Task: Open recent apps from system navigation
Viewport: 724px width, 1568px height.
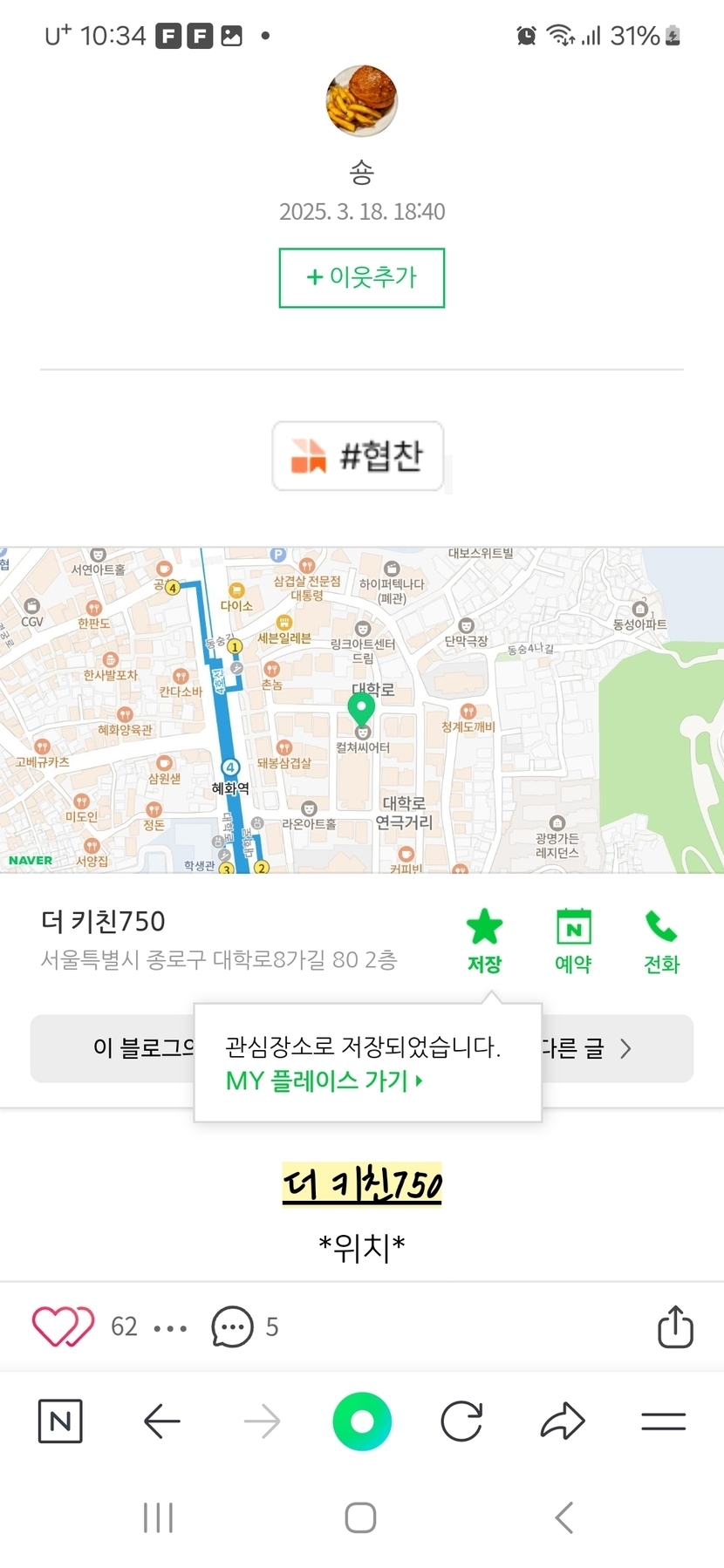Action: pyautogui.click(x=159, y=1517)
